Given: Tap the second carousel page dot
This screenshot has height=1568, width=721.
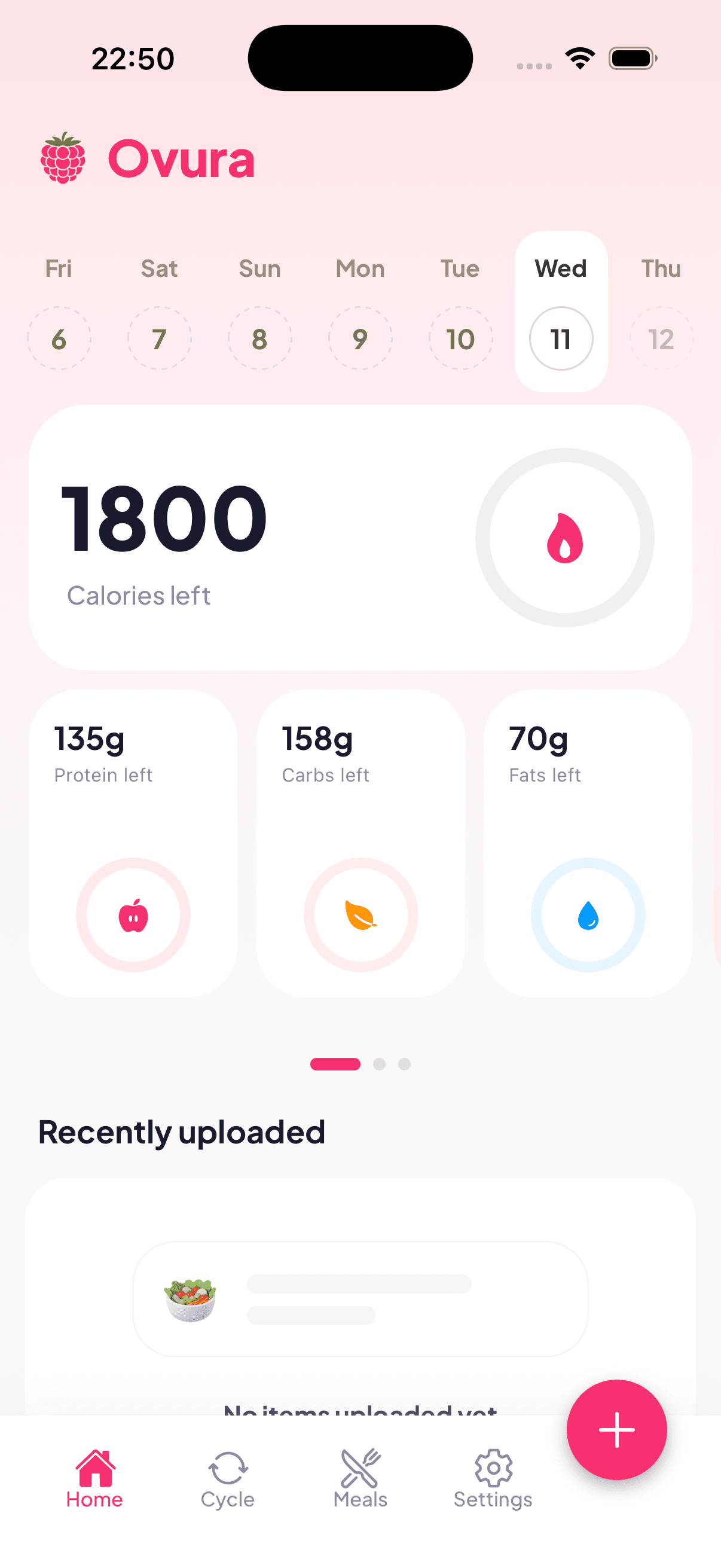Looking at the screenshot, I should 380,1064.
